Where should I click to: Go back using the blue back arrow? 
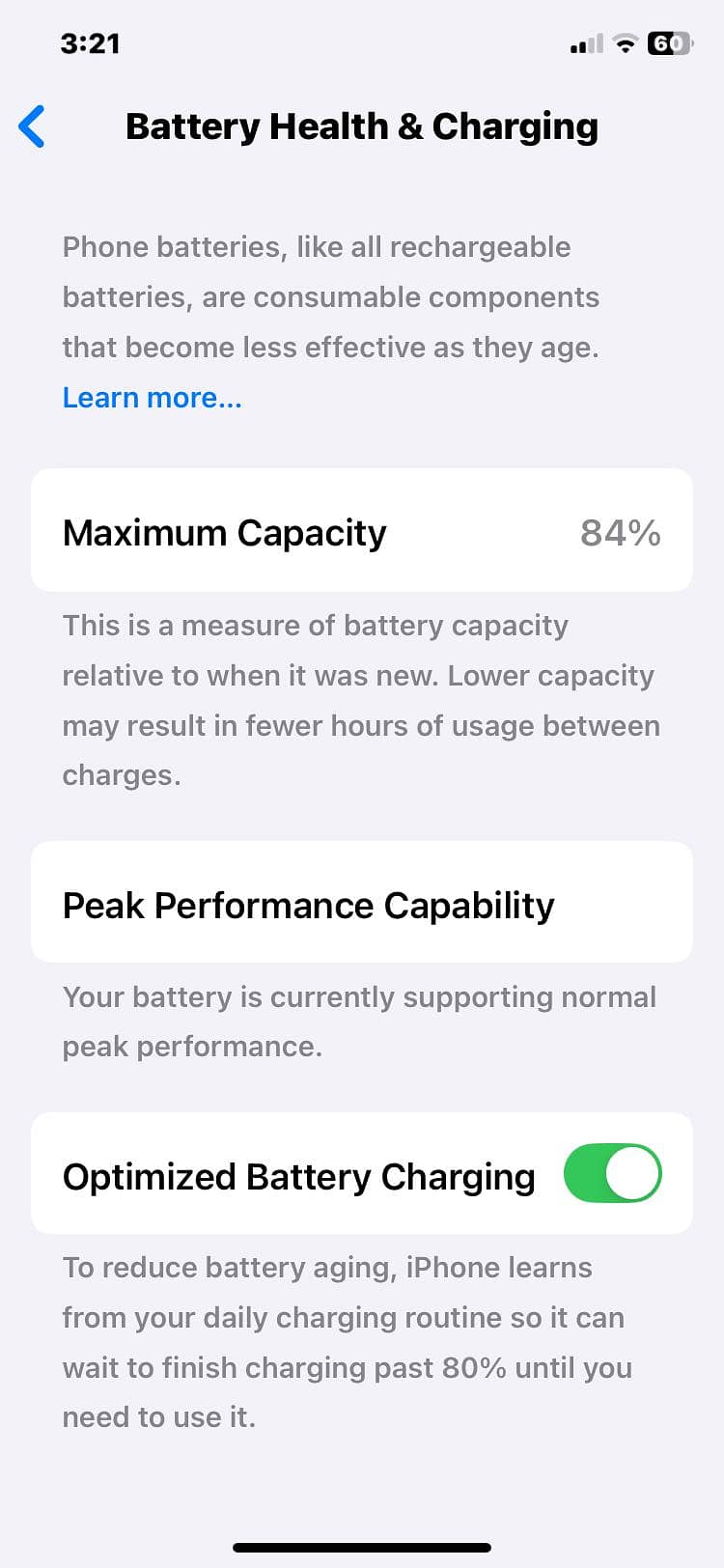pos(32,126)
